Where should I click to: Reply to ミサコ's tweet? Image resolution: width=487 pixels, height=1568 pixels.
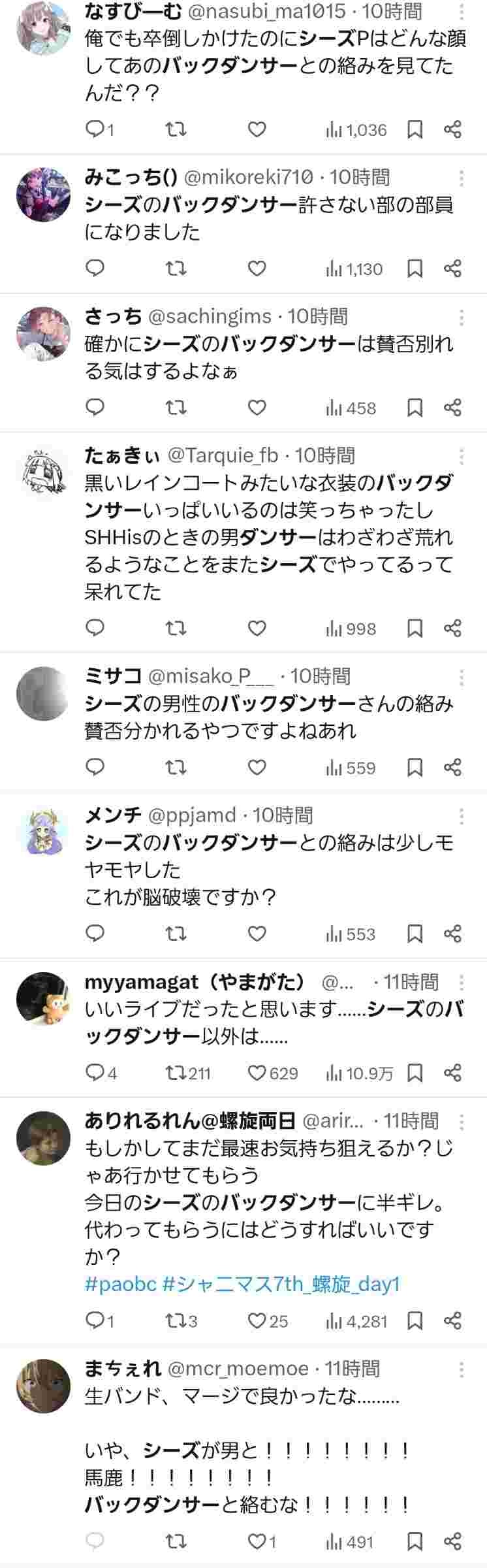click(96, 767)
